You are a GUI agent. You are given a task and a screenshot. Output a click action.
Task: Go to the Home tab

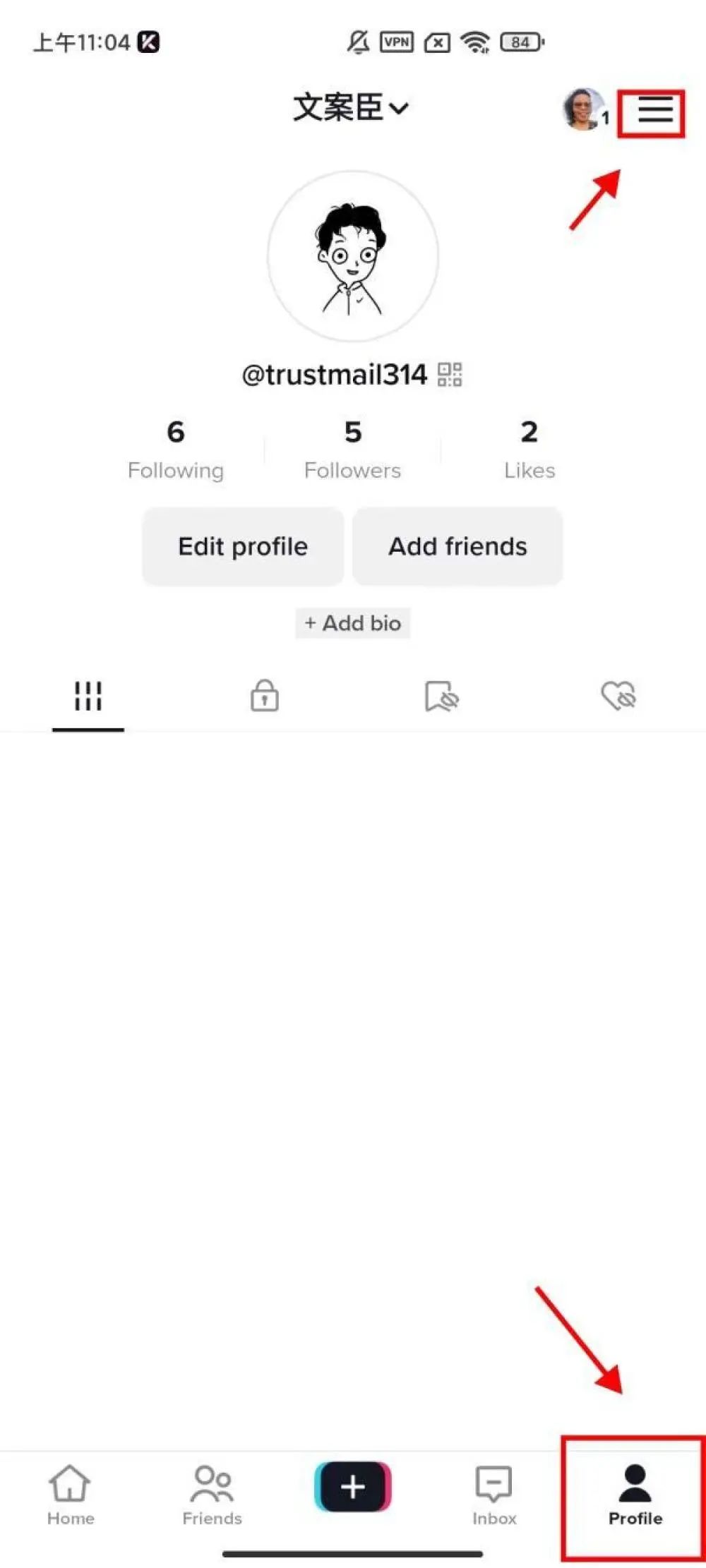pos(71,1495)
